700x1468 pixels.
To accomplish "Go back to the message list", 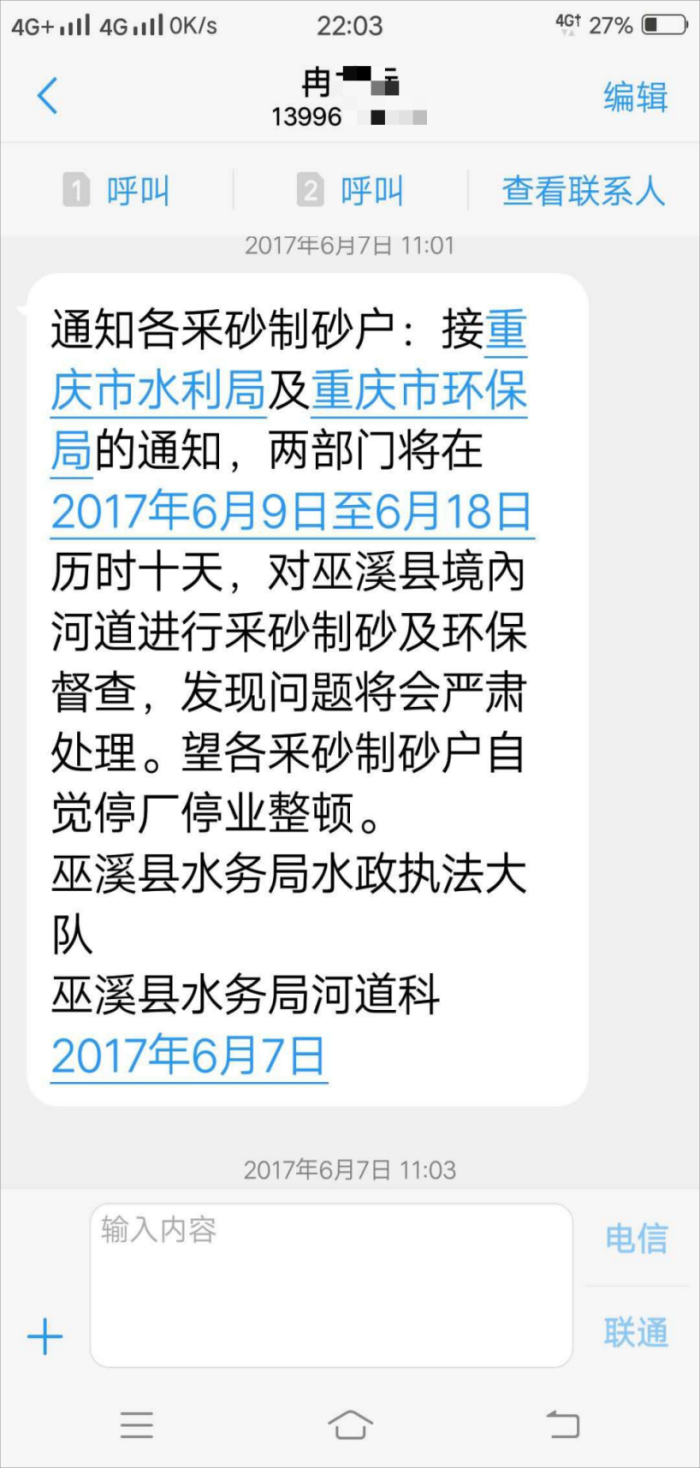I will point(47,96).
